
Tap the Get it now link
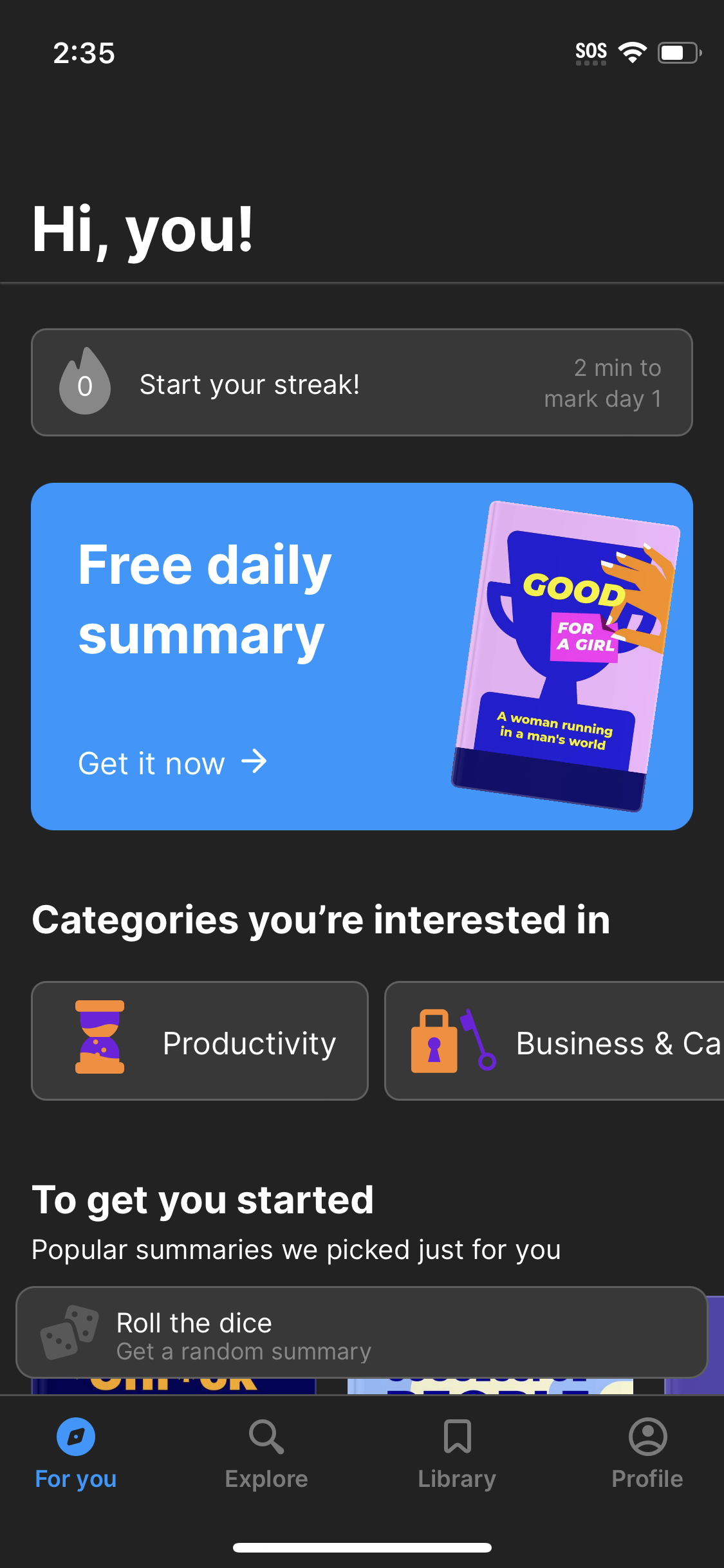[x=172, y=763]
